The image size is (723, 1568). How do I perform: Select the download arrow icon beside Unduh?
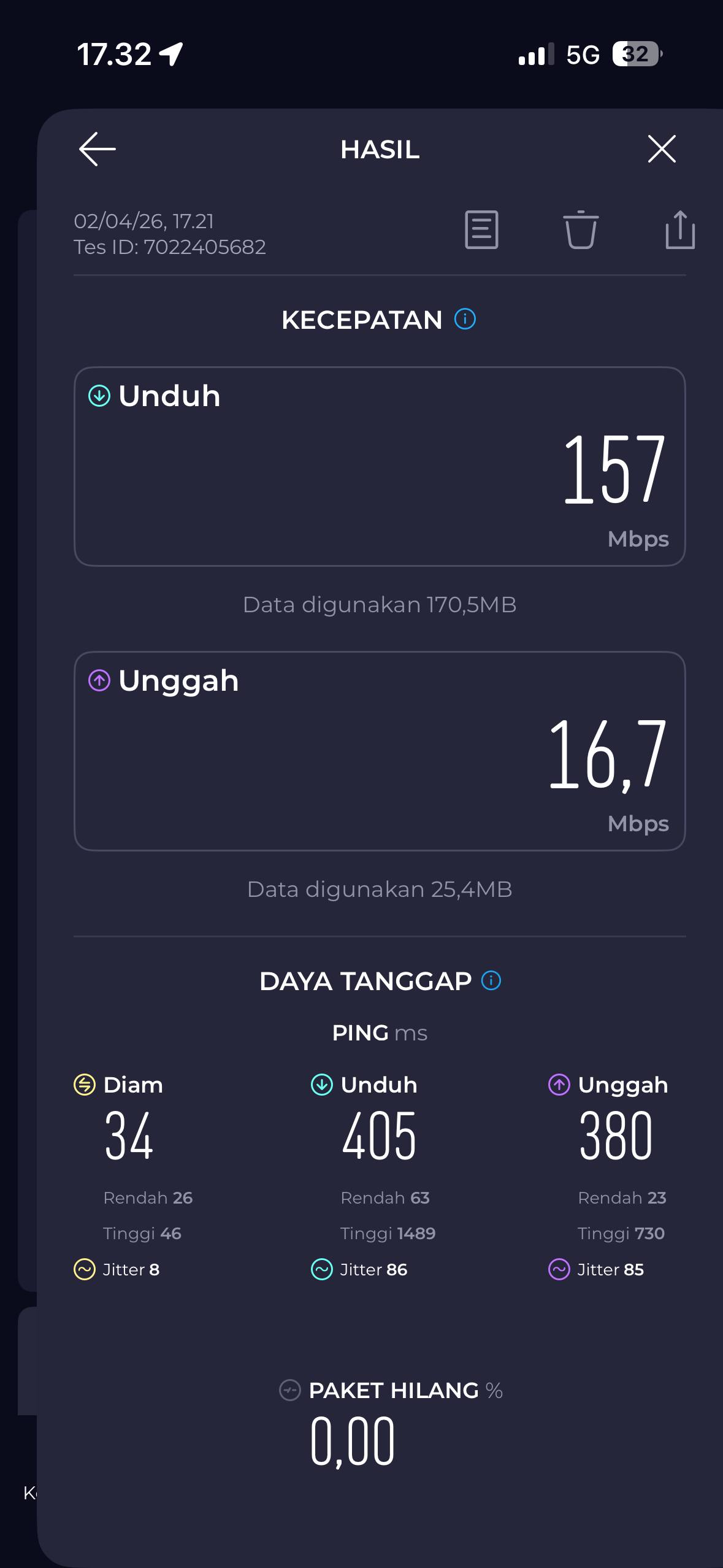[x=98, y=396]
